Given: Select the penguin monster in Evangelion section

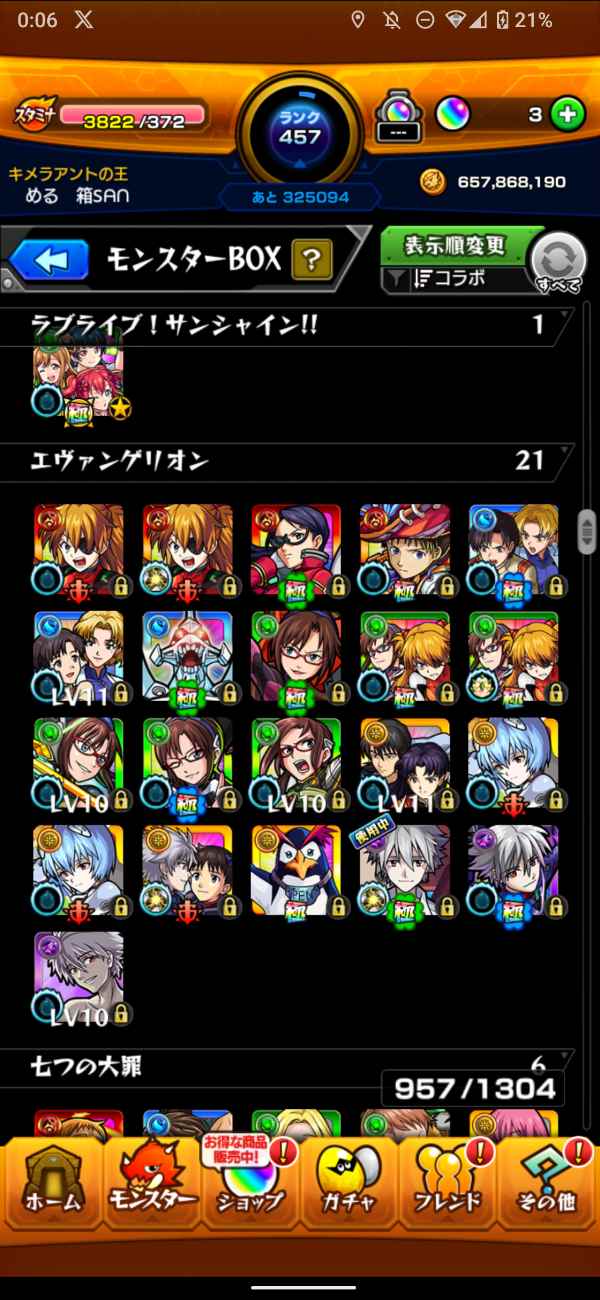Looking at the screenshot, I should click(x=295, y=870).
